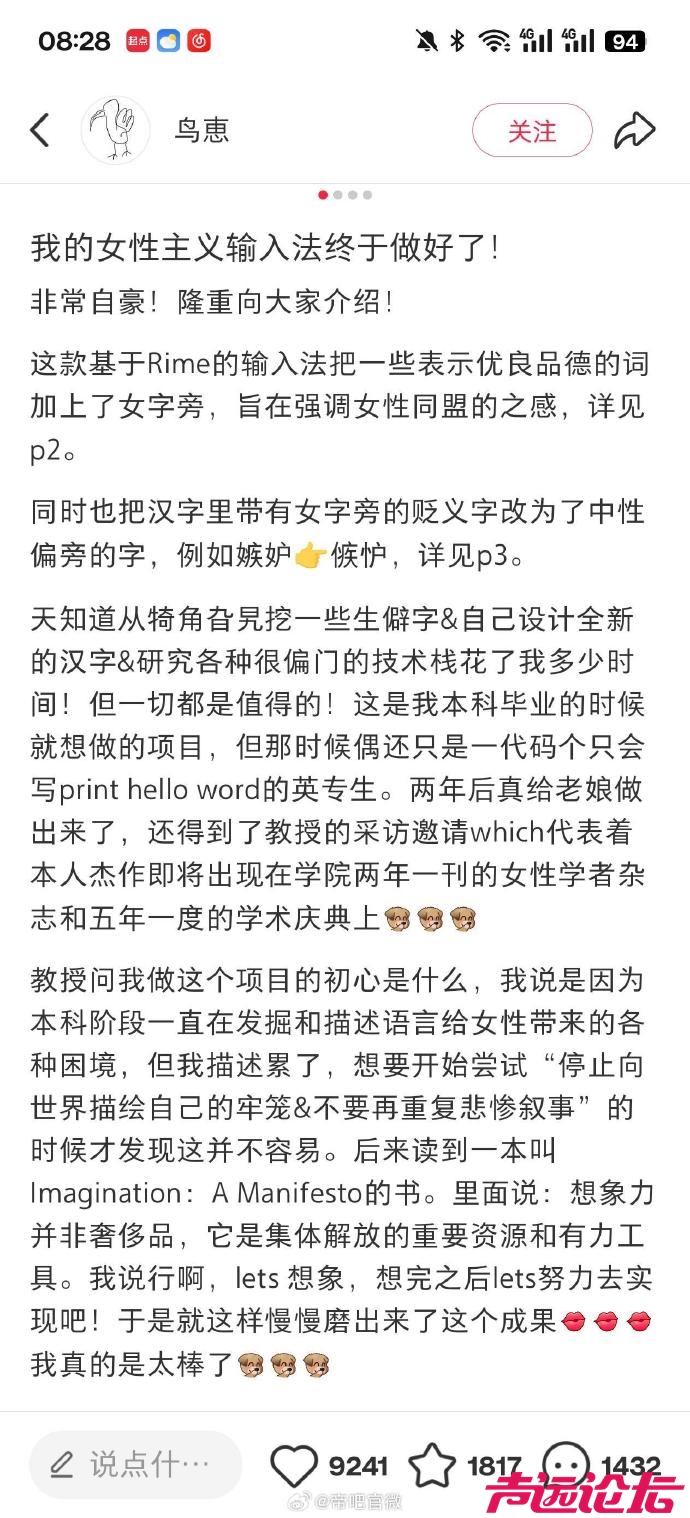Open the comments section
The image size is (690, 1518).
click(567, 1466)
